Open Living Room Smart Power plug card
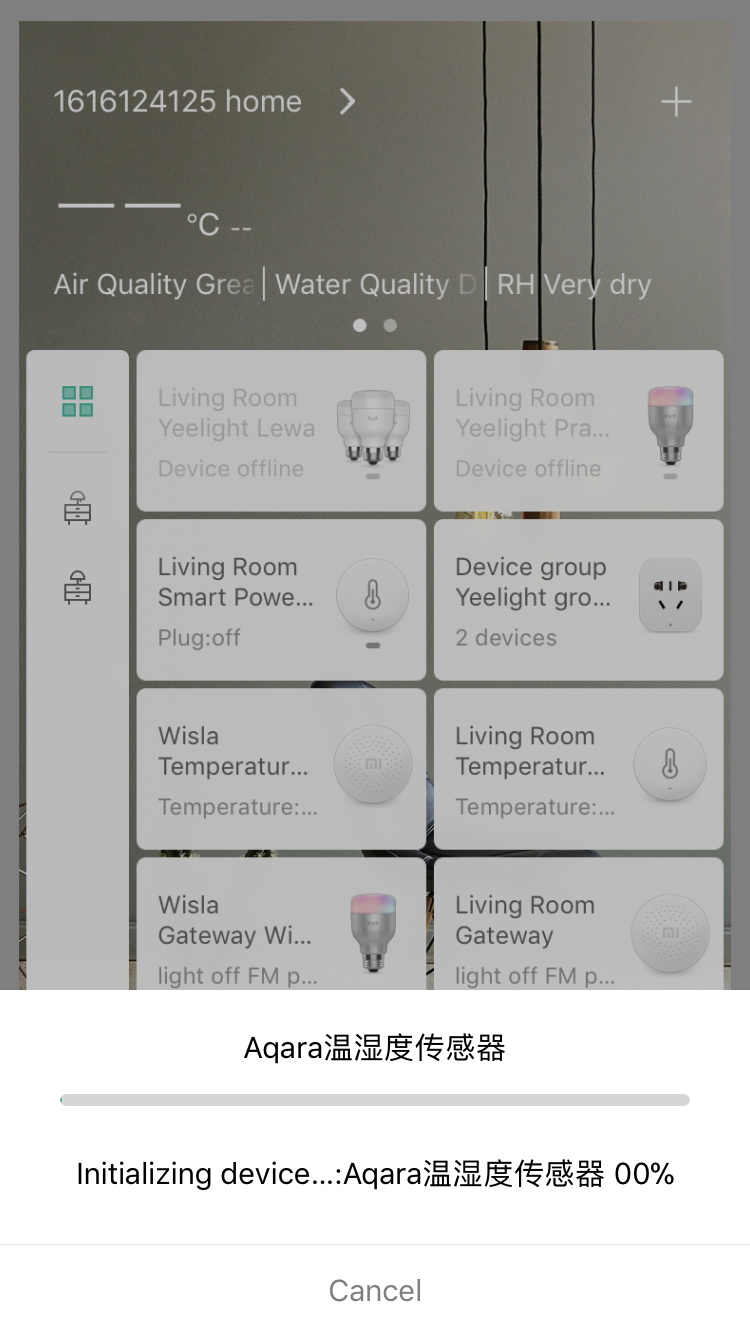Image resolution: width=750 pixels, height=1334 pixels. coord(281,600)
